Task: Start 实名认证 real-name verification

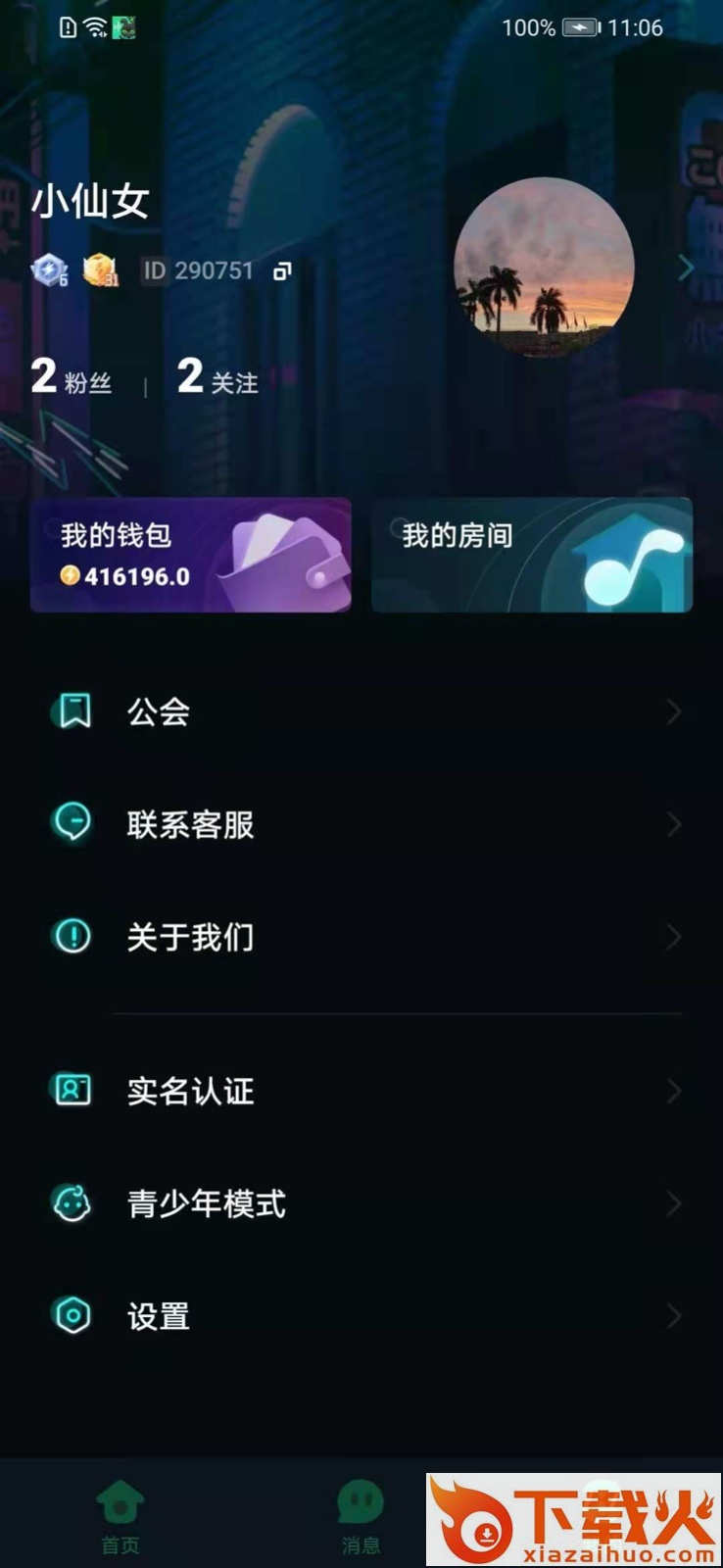Action: 361,1091
